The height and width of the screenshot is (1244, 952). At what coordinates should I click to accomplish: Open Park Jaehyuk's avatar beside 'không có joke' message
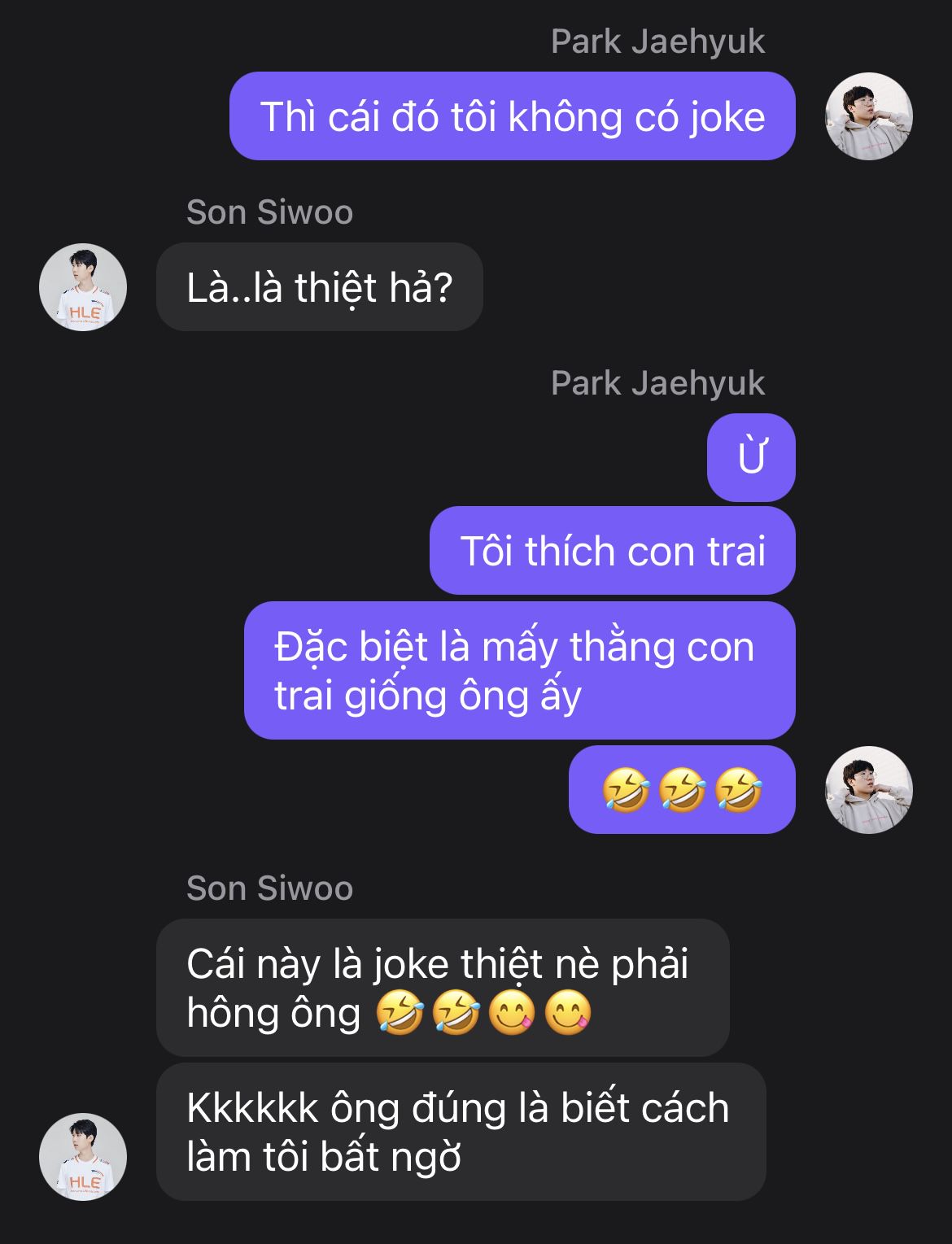tap(868, 116)
